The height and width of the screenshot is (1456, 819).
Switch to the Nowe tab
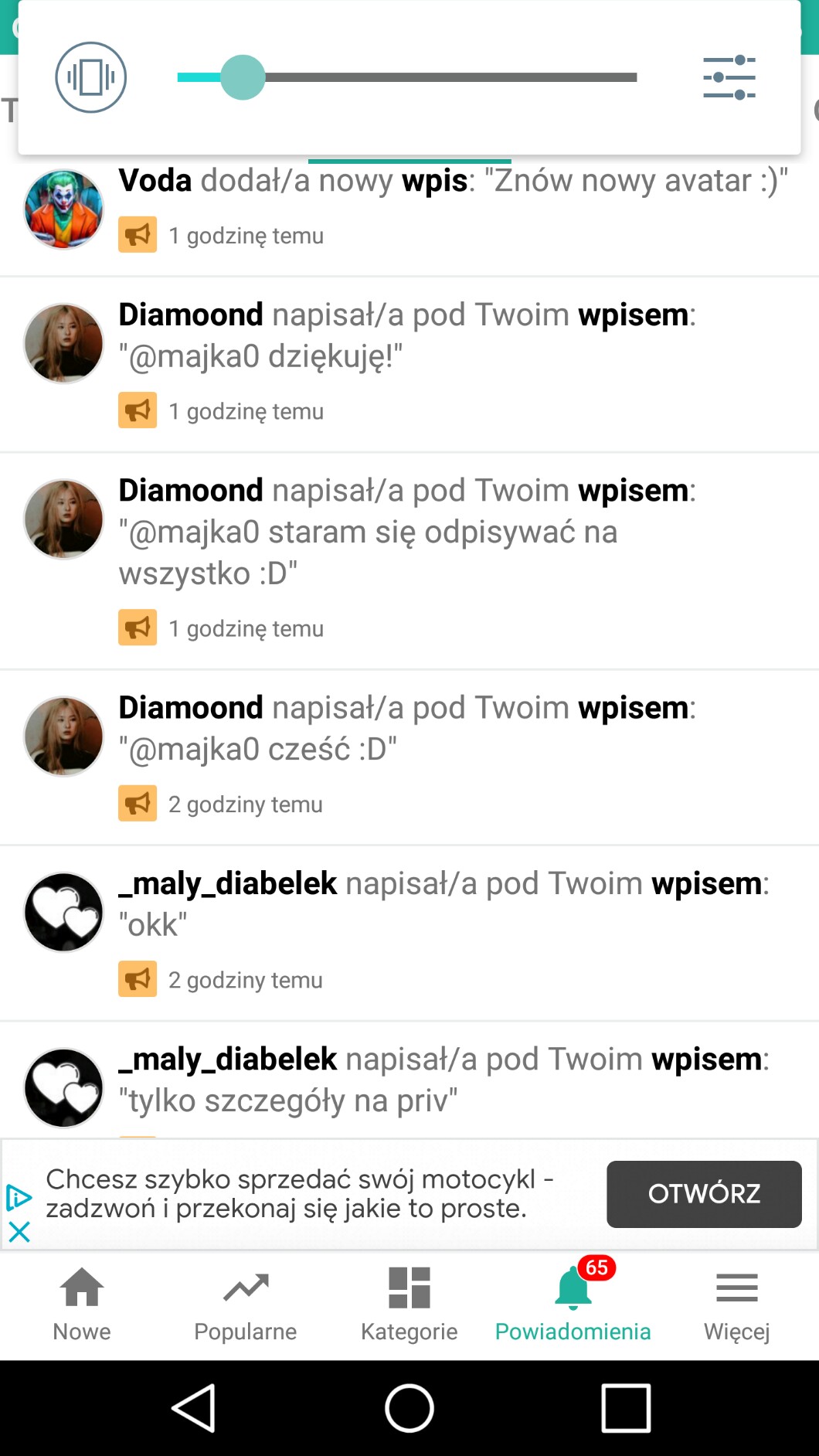pos(82,1305)
